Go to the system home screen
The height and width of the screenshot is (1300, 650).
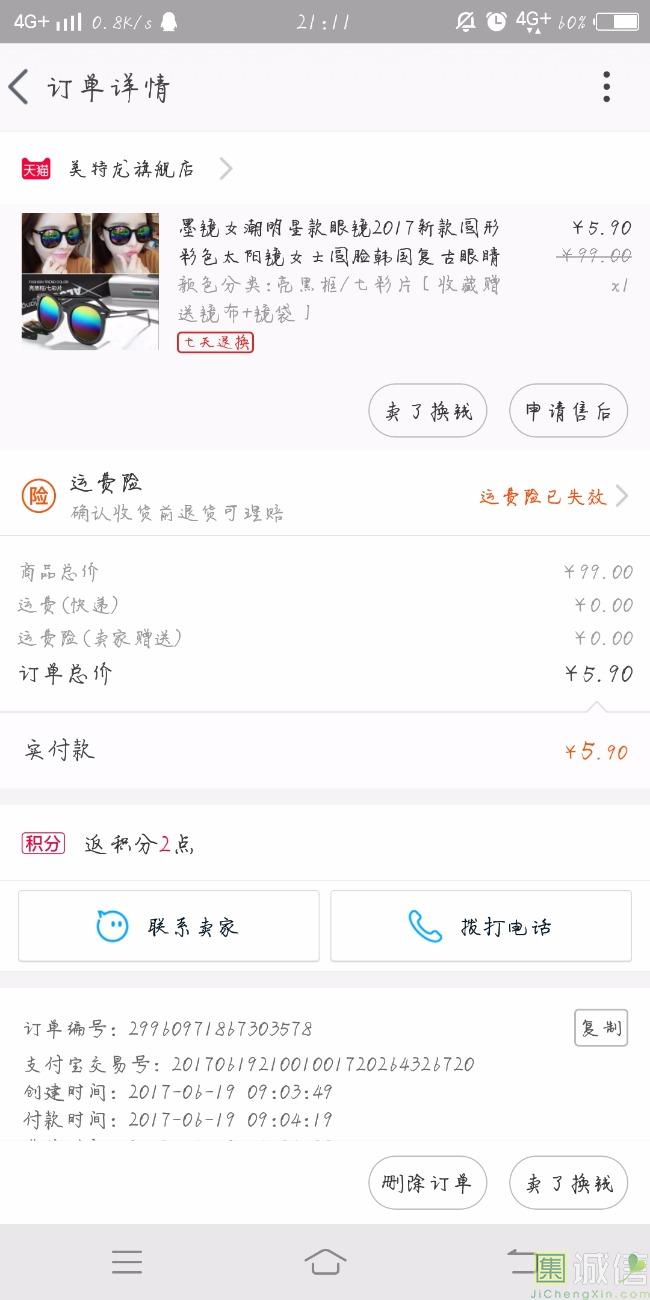point(325,1262)
